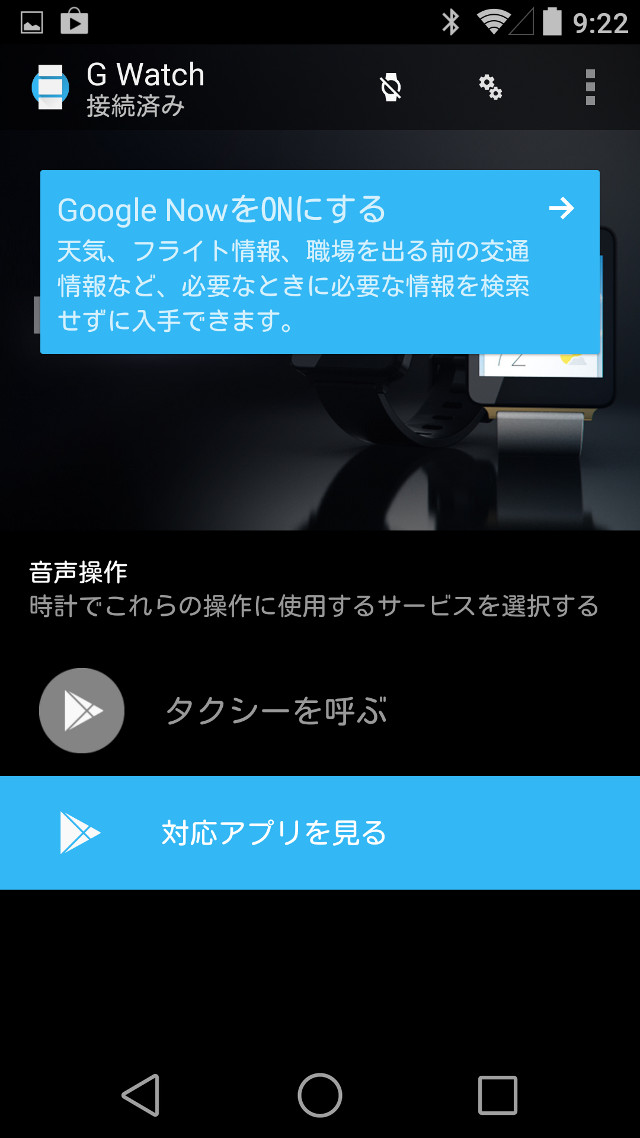Tap 対応アプリを見る button
The height and width of the screenshot is (1138, 640).
click(x=320, y=832)
